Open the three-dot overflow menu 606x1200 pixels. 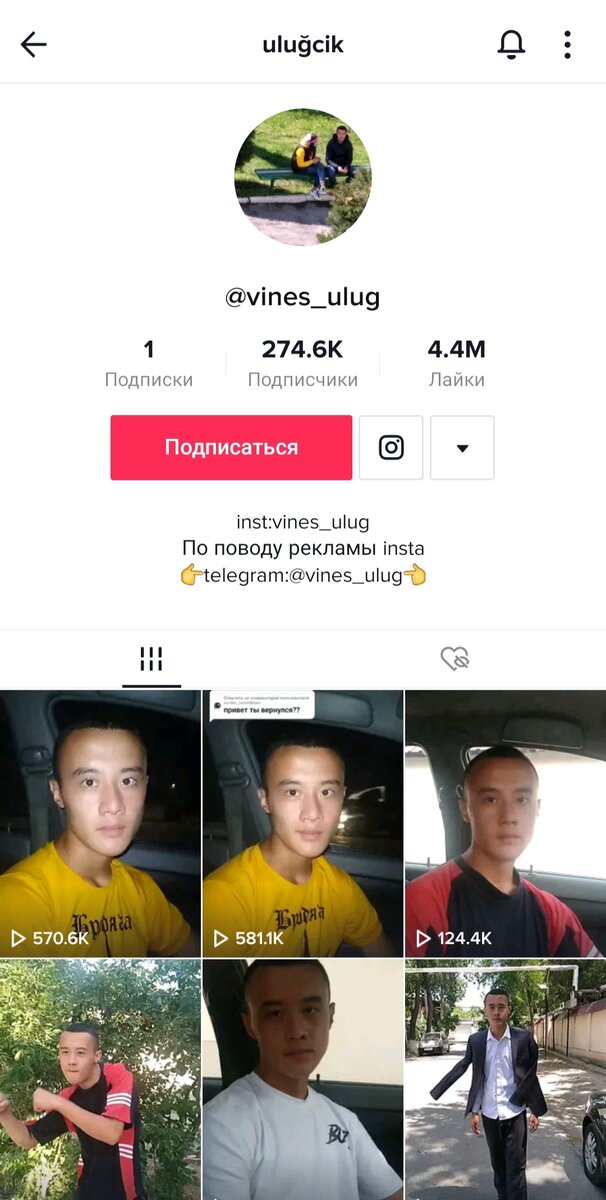click(x=567, y=44)
